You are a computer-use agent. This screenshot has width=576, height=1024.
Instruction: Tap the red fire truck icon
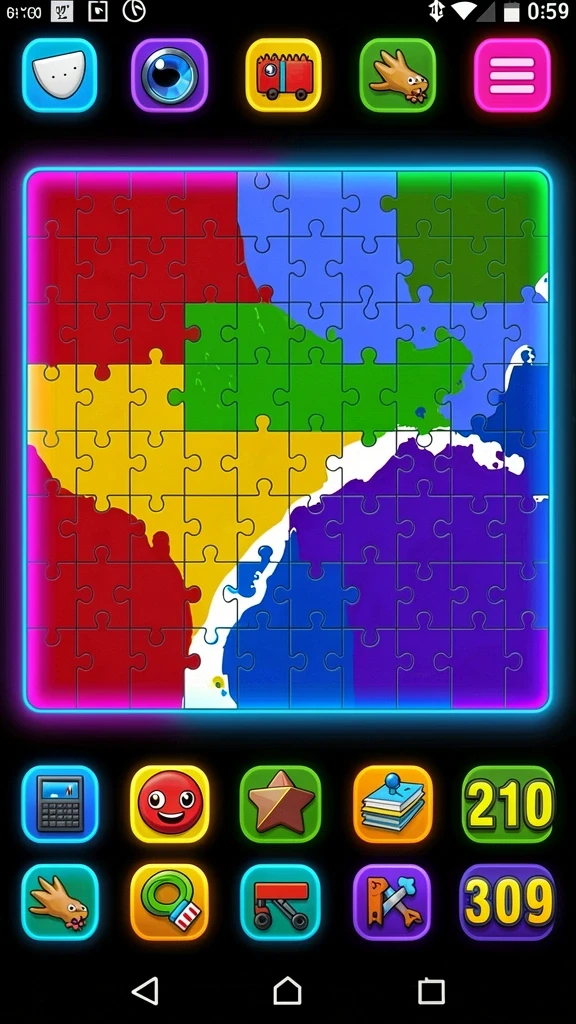tap(283, 75)
